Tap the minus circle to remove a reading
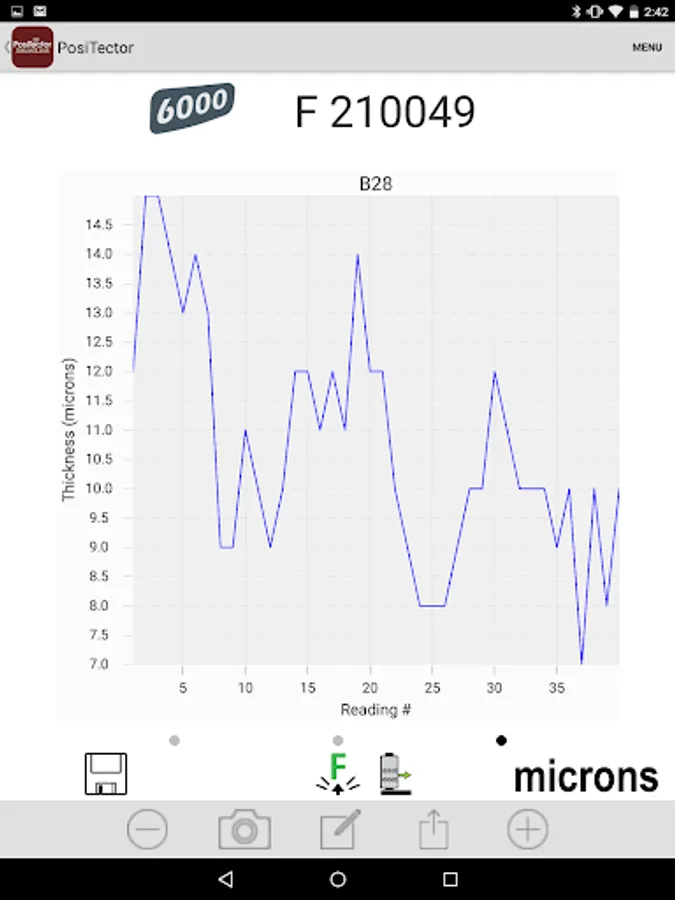This screenshot has width=675, height=900. click(x=147, y=829)
